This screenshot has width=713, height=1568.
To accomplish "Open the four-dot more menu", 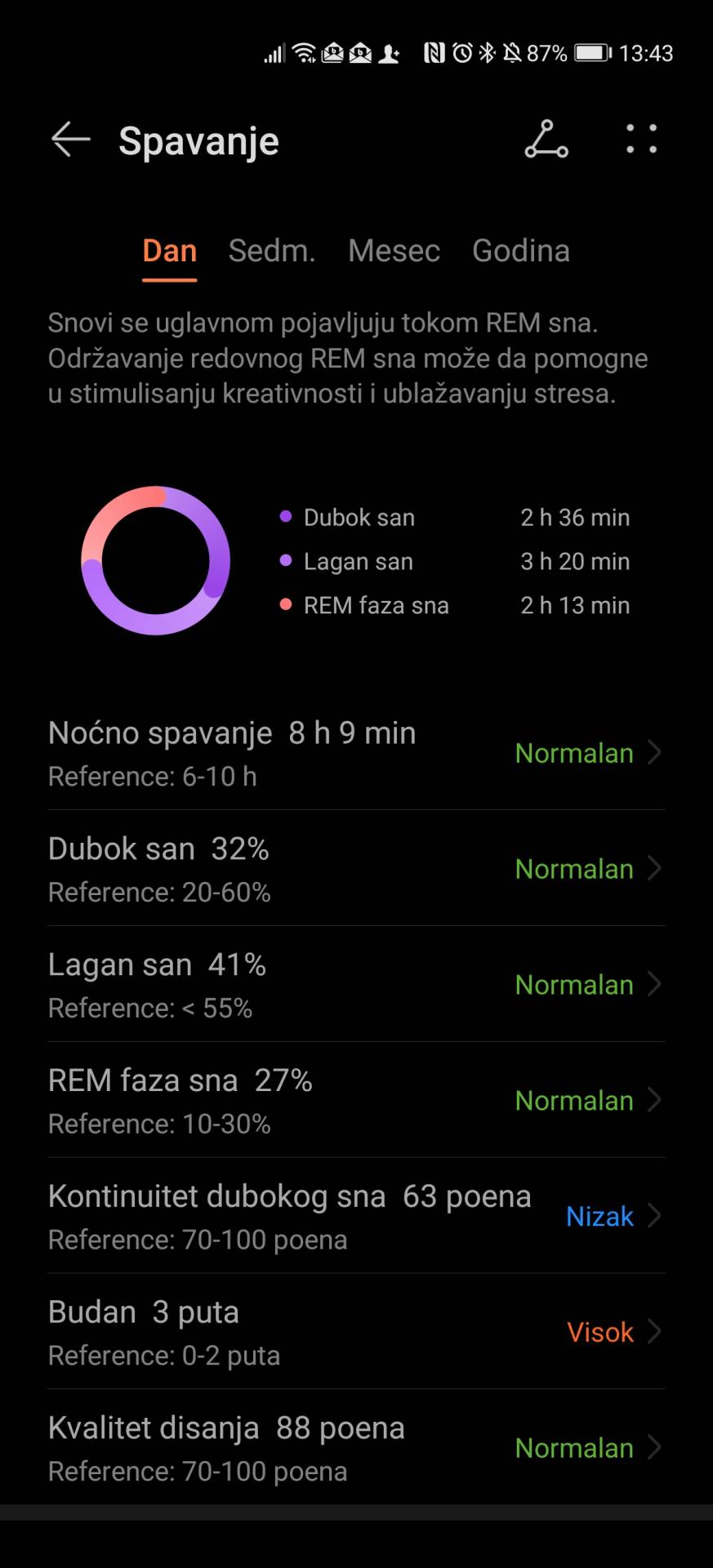I will (x=641, y=140).
